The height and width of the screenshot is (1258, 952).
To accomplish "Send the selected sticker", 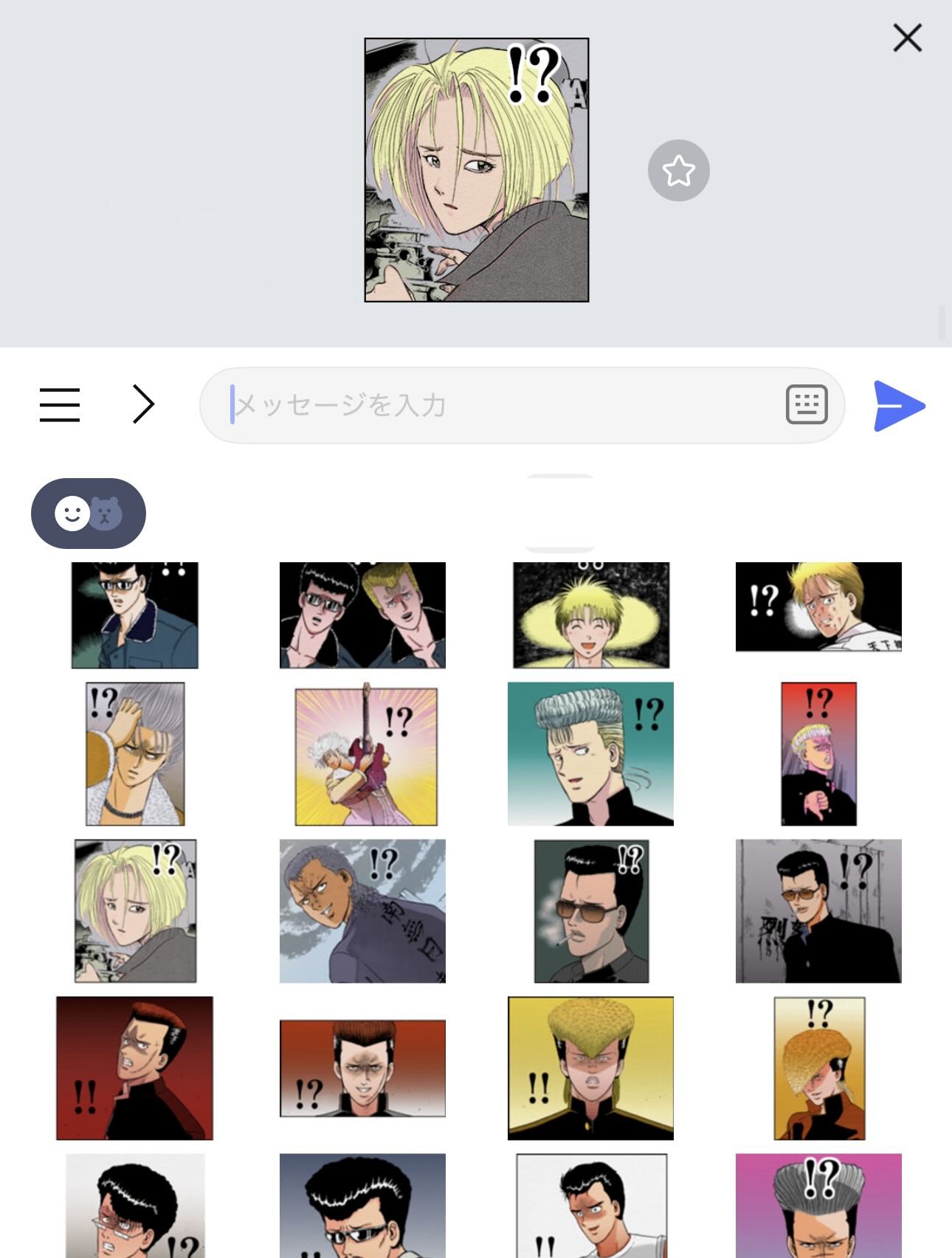I will pyautogui.click(x=898, y=406).
